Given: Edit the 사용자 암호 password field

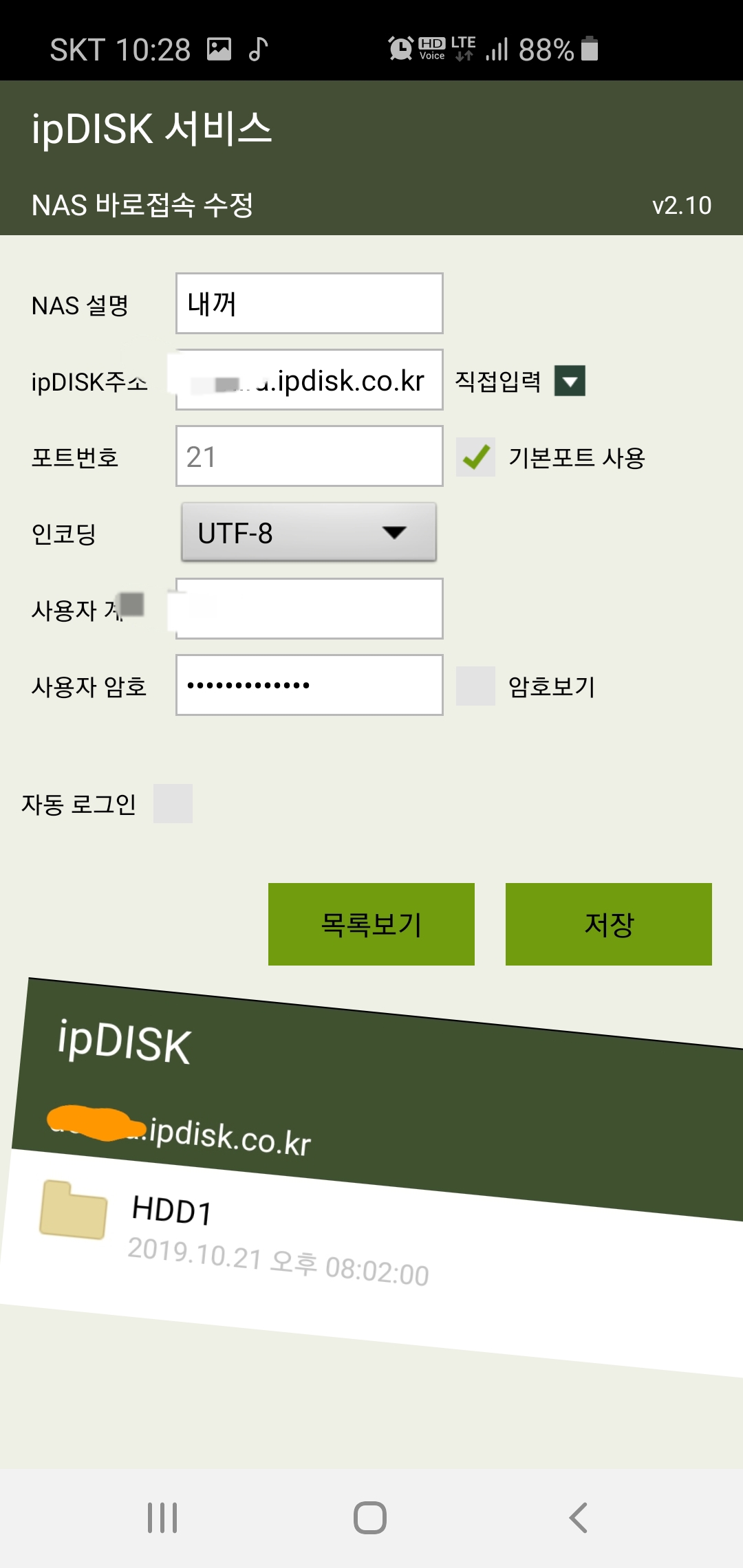Looking at the screenshot, I should [309, 685].
